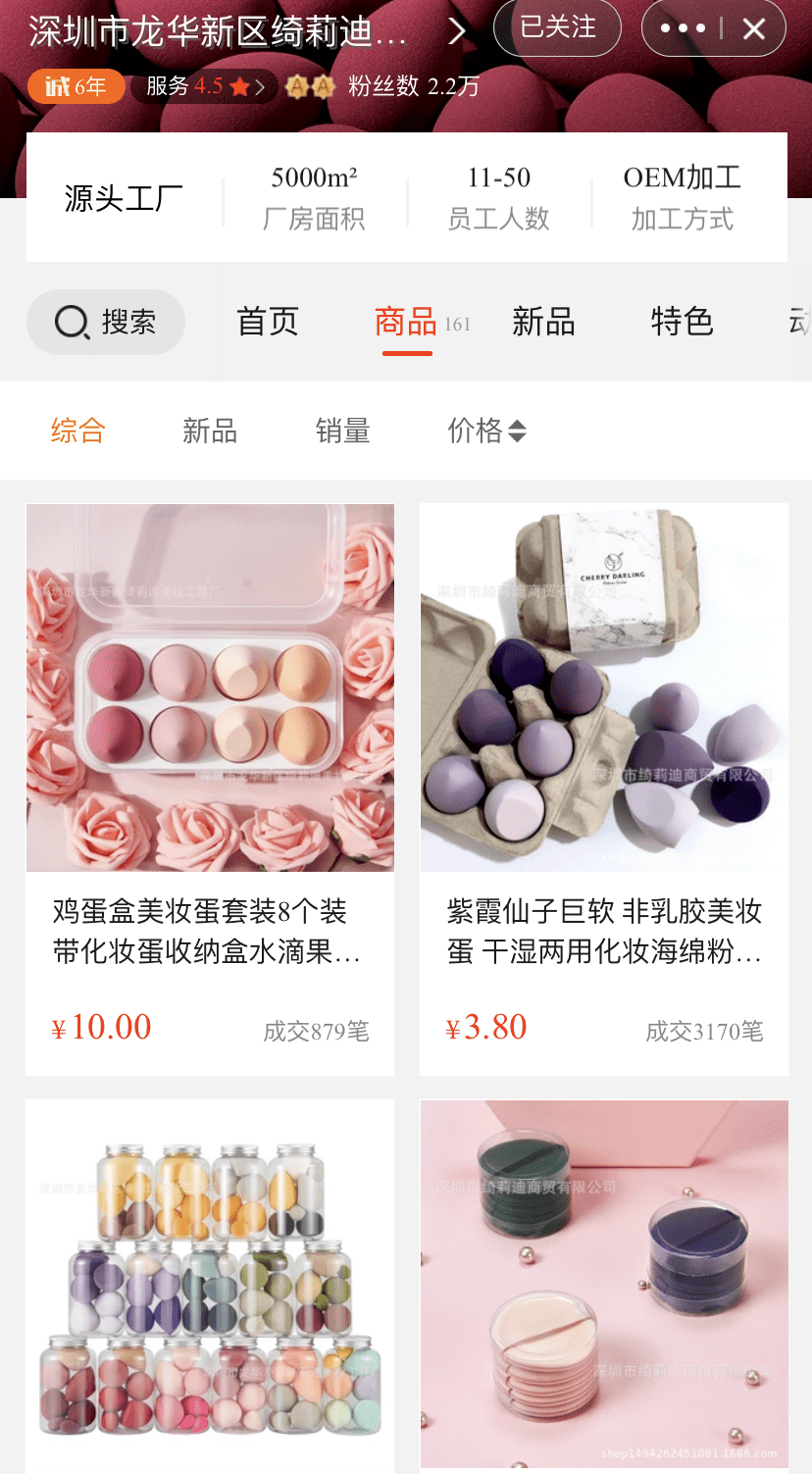
Task: Open the 紫霞仙子巨软 beauty egg product
Action: [x=604, y=789]
